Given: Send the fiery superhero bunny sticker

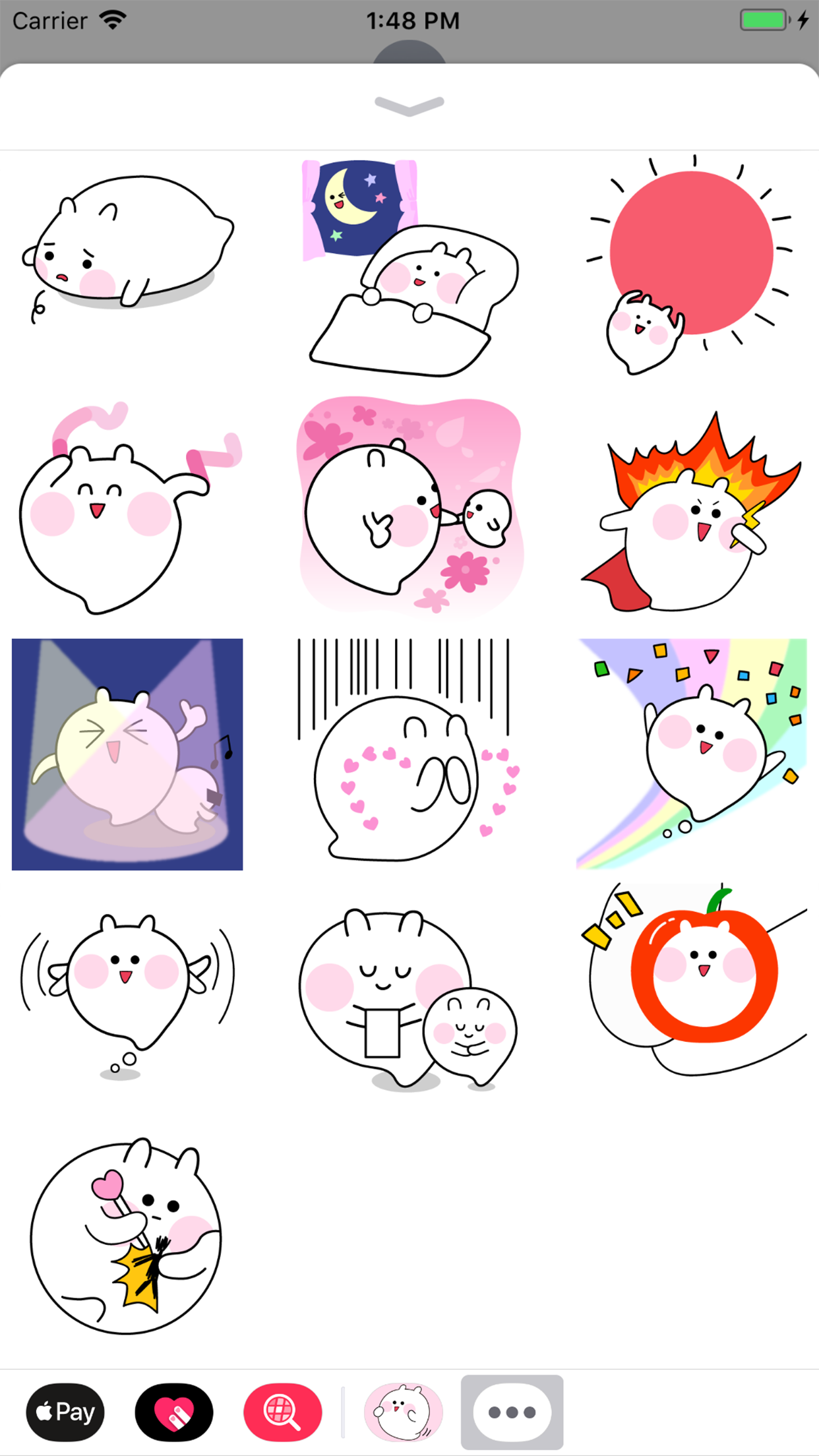Looking at the screenshot, I should [691, 521].
